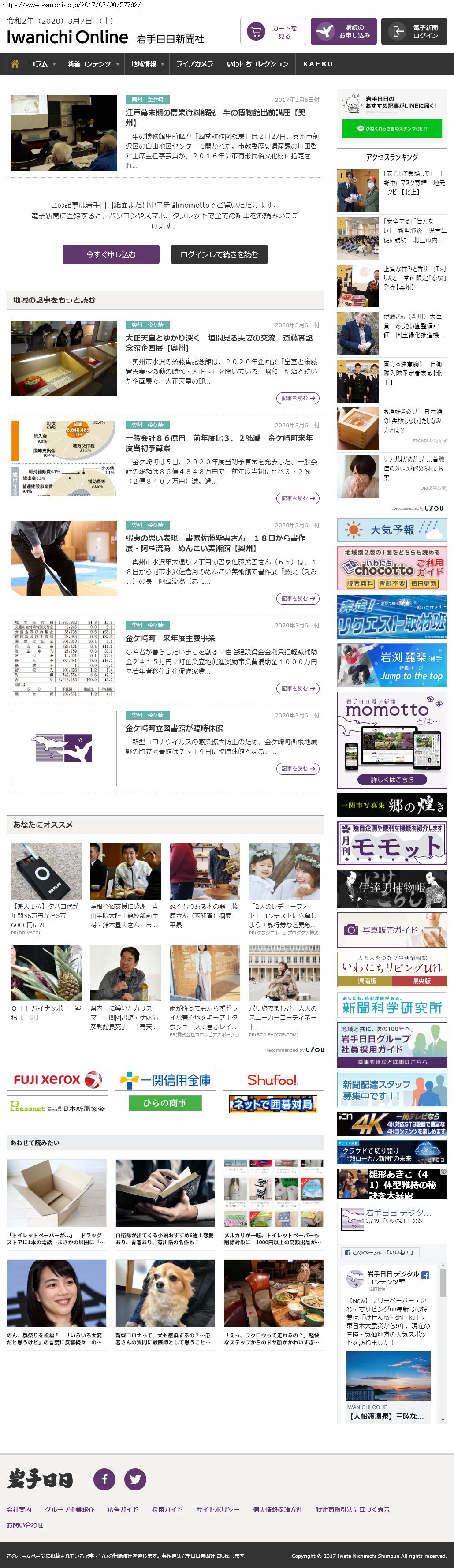This screenshot has width=454, height=1568.
Task: Tap the 今すぐ申し込む button
Action: click(x=111, y=254)
